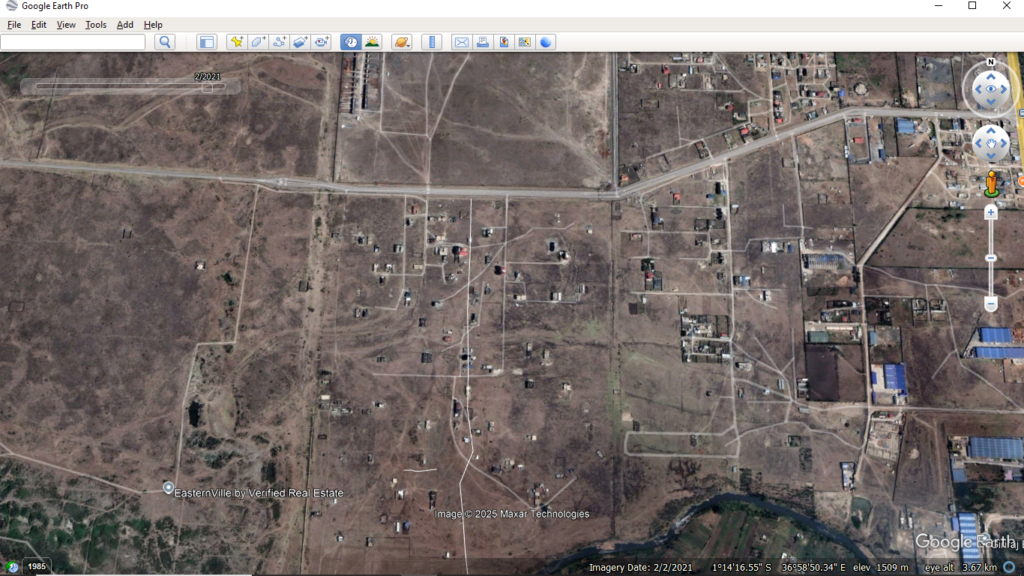This screenshot has width=1024, height=576.
Task: Show sunlight across the landscape
Action: pos(372,42)
